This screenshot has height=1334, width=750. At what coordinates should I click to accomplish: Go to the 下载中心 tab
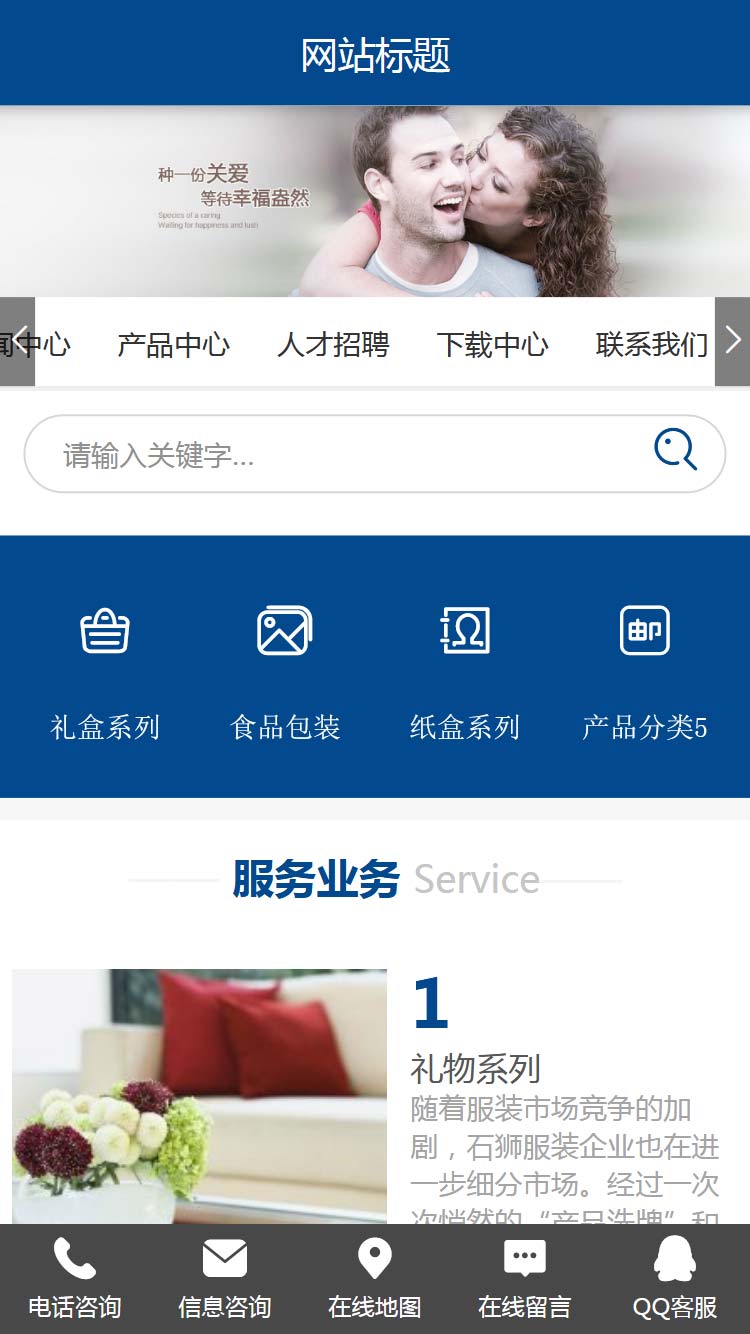(x=492, y=345)
